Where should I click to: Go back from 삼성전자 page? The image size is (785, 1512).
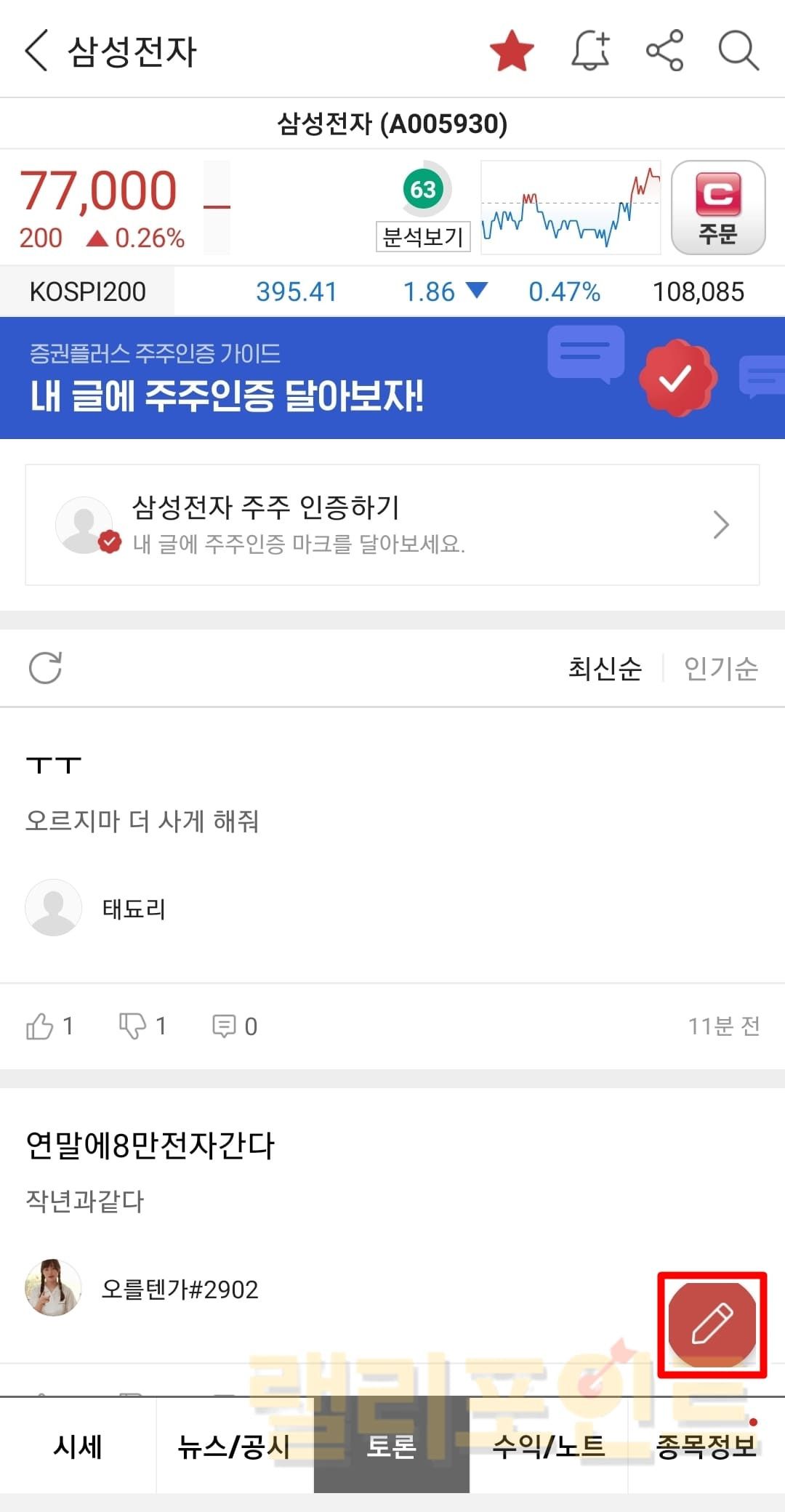coord(36,51)
